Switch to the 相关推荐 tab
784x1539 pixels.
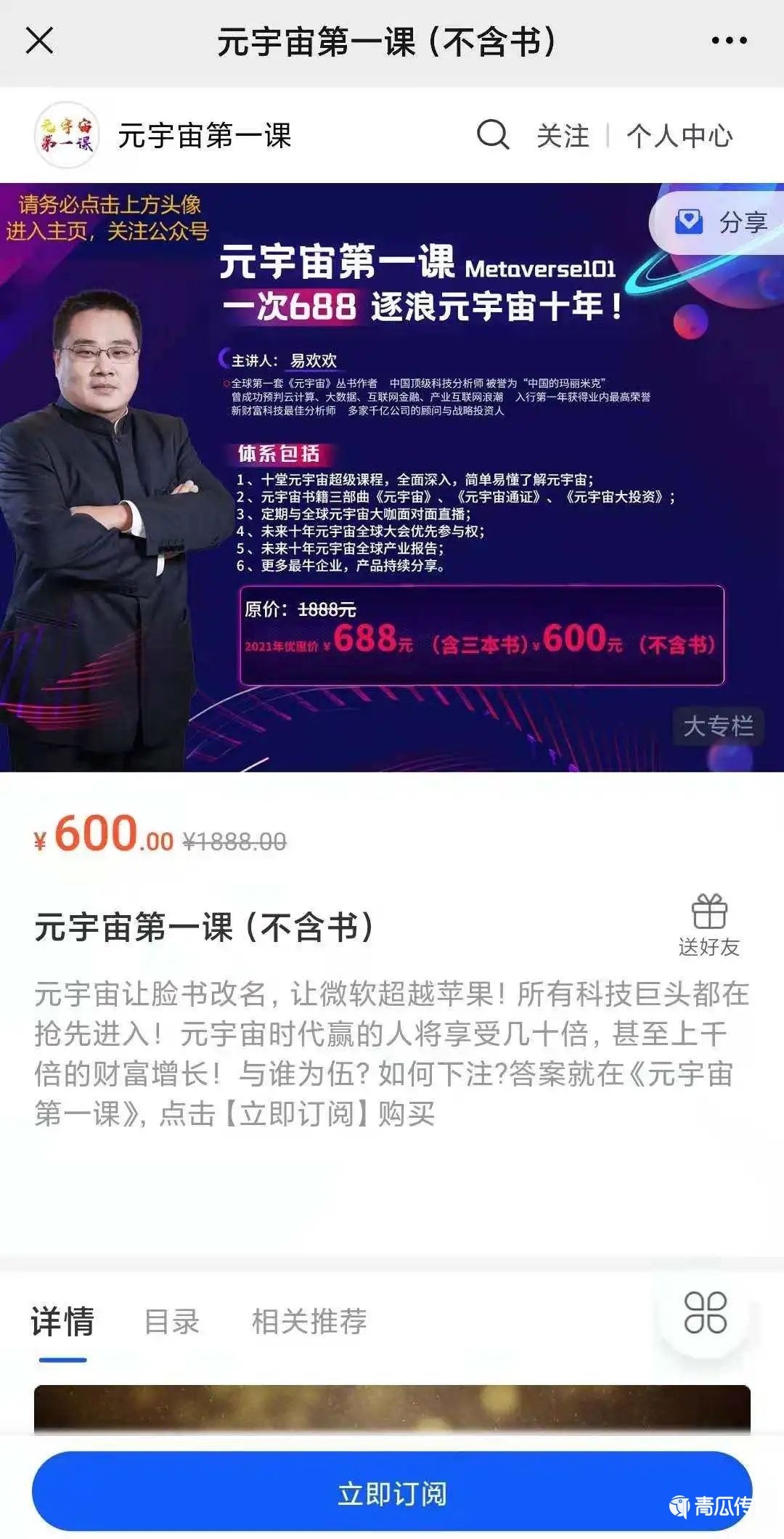tap(309, 1322)
